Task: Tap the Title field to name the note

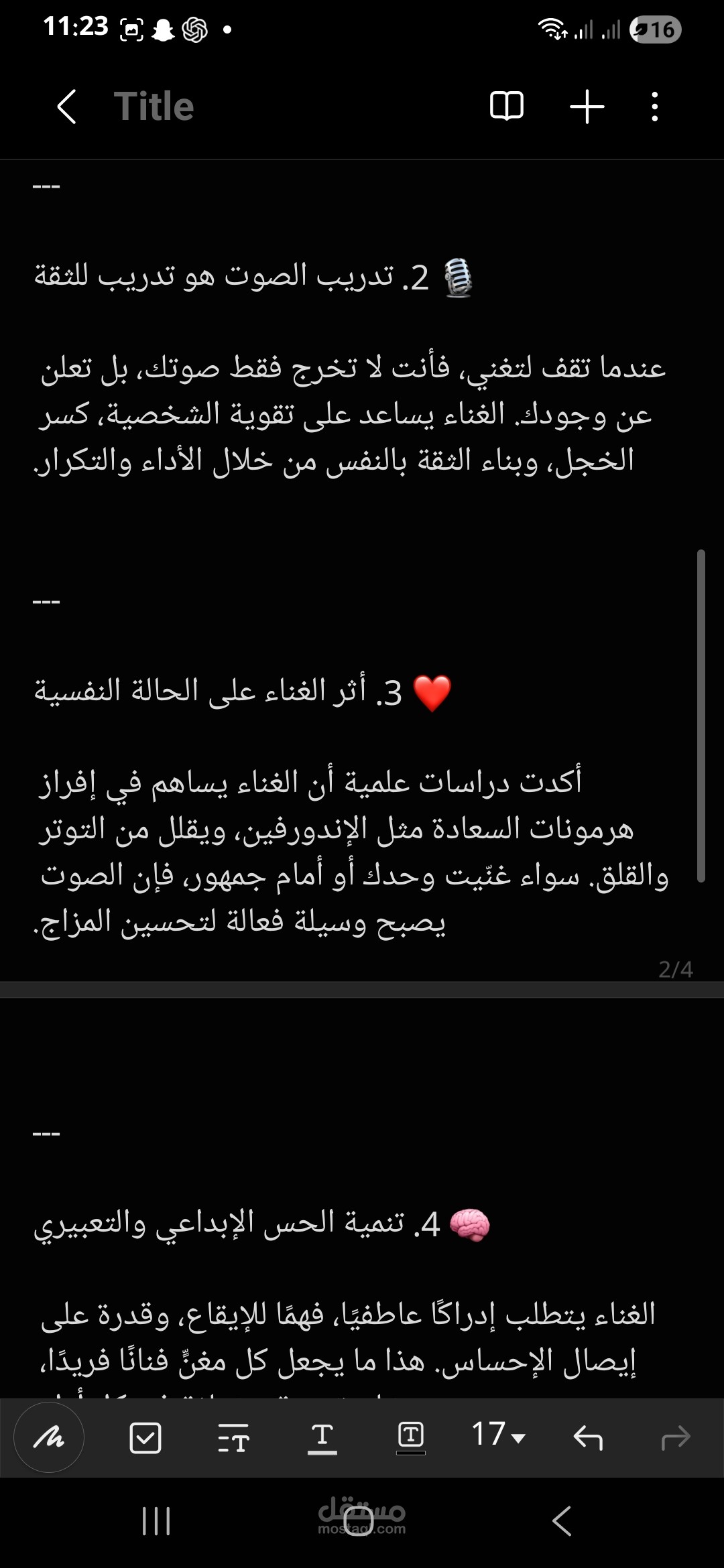Action: [x=154, y=107]
